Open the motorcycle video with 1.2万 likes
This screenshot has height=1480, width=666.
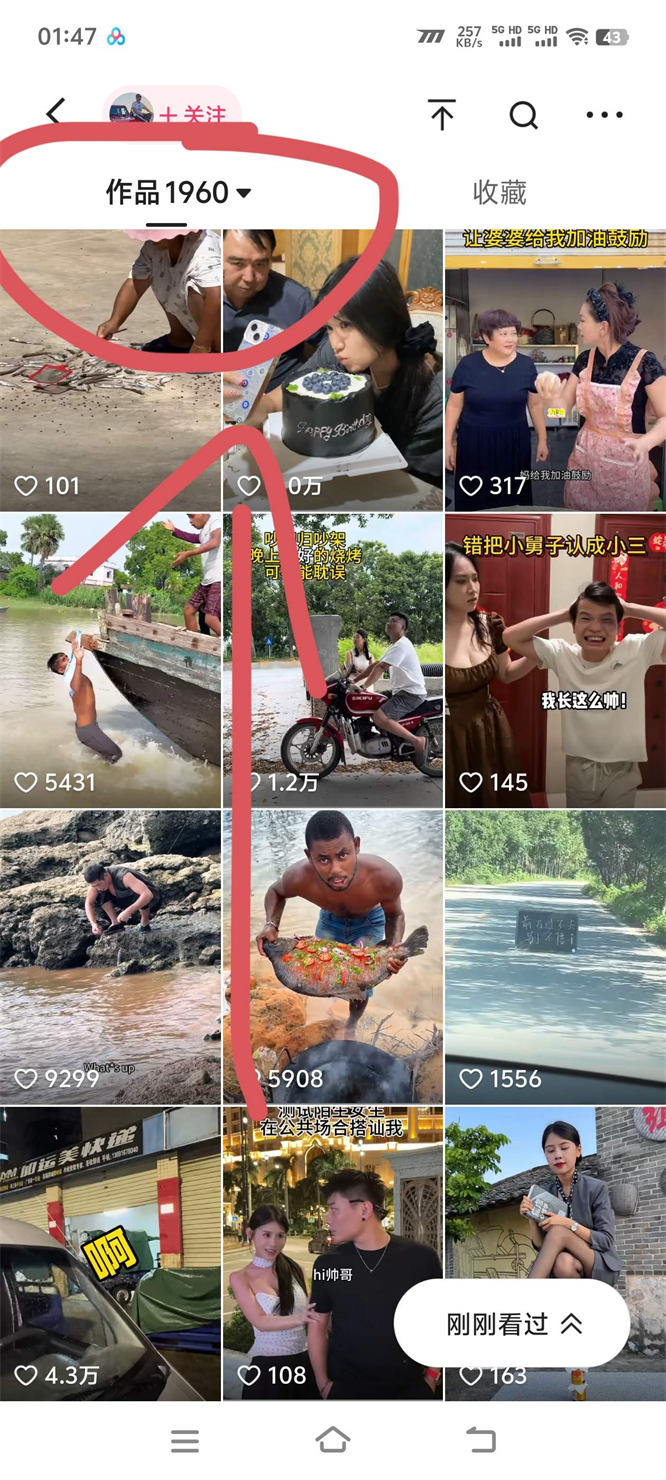tap(332, 660)
